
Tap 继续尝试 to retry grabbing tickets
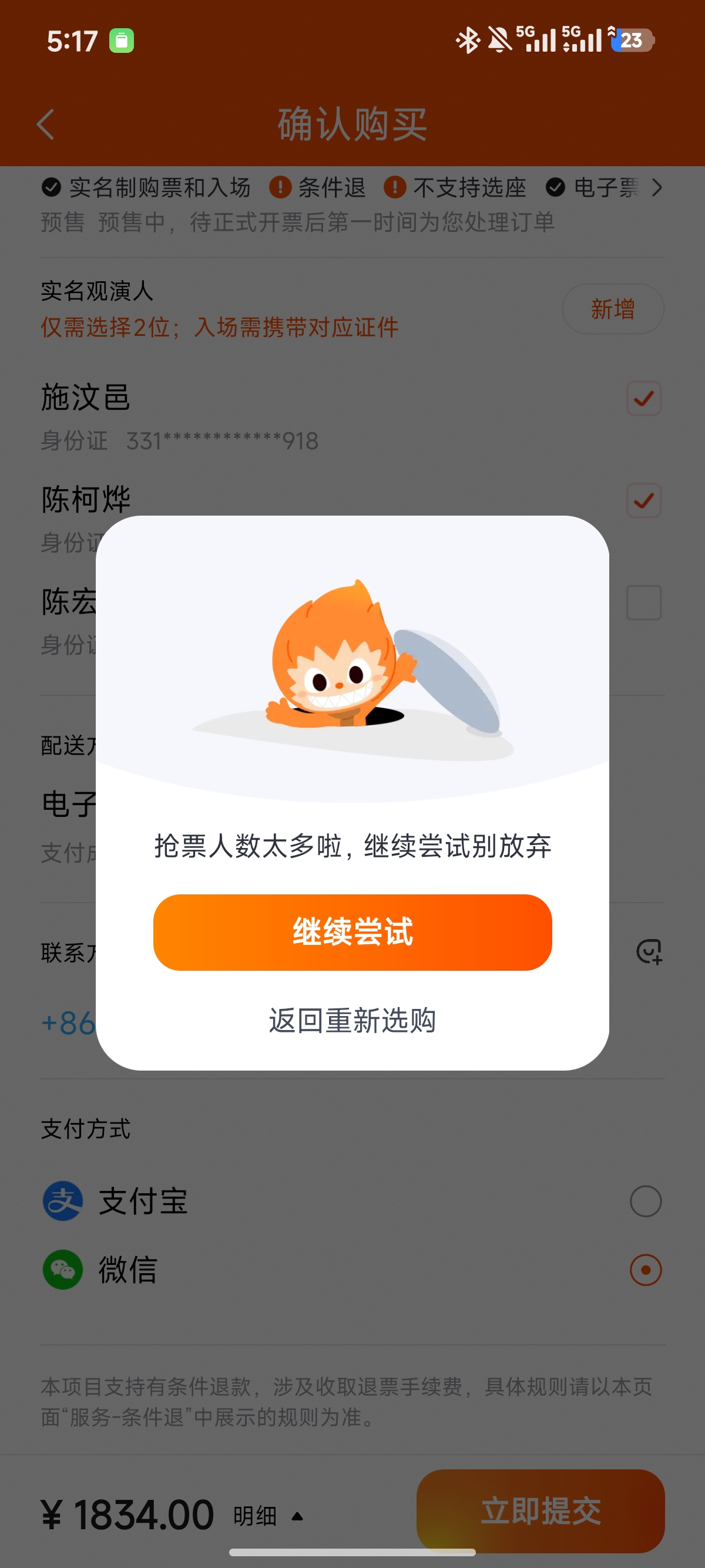tap(352, 932)
